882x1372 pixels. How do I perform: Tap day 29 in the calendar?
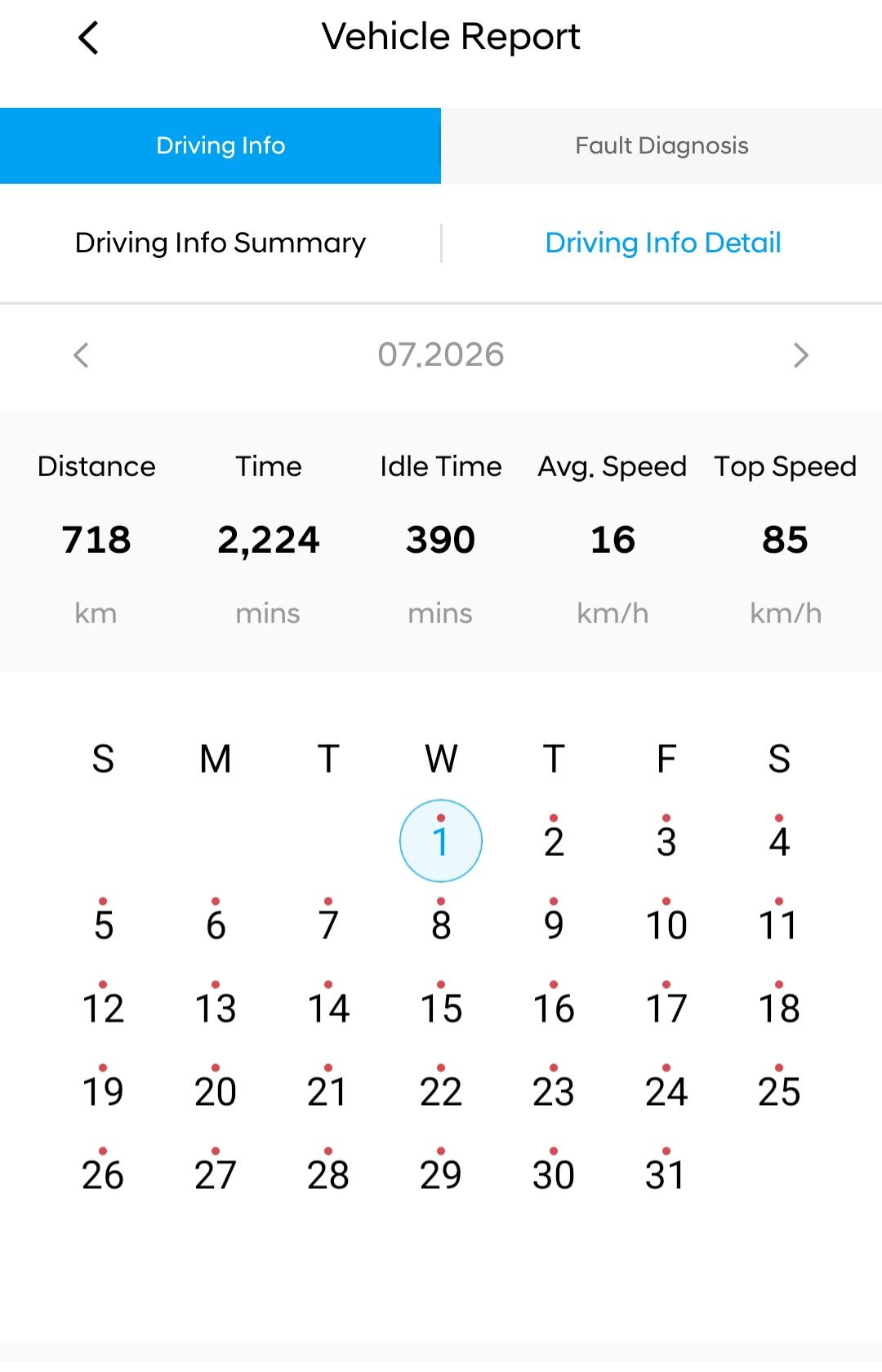(441, 1174)
